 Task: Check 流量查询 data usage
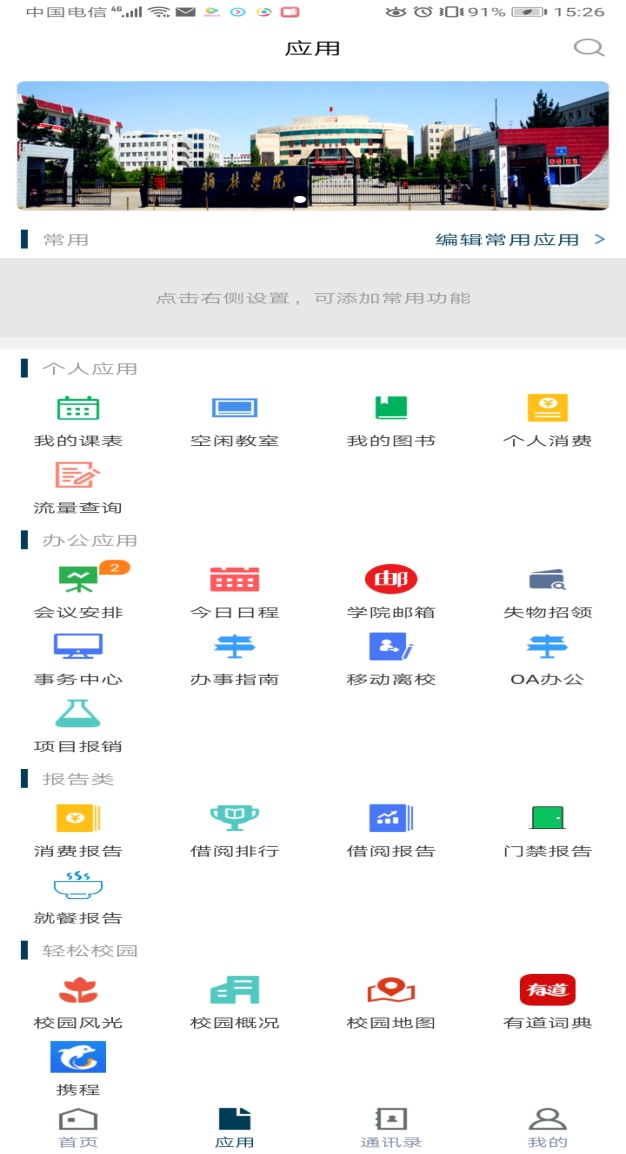(78, 487)
